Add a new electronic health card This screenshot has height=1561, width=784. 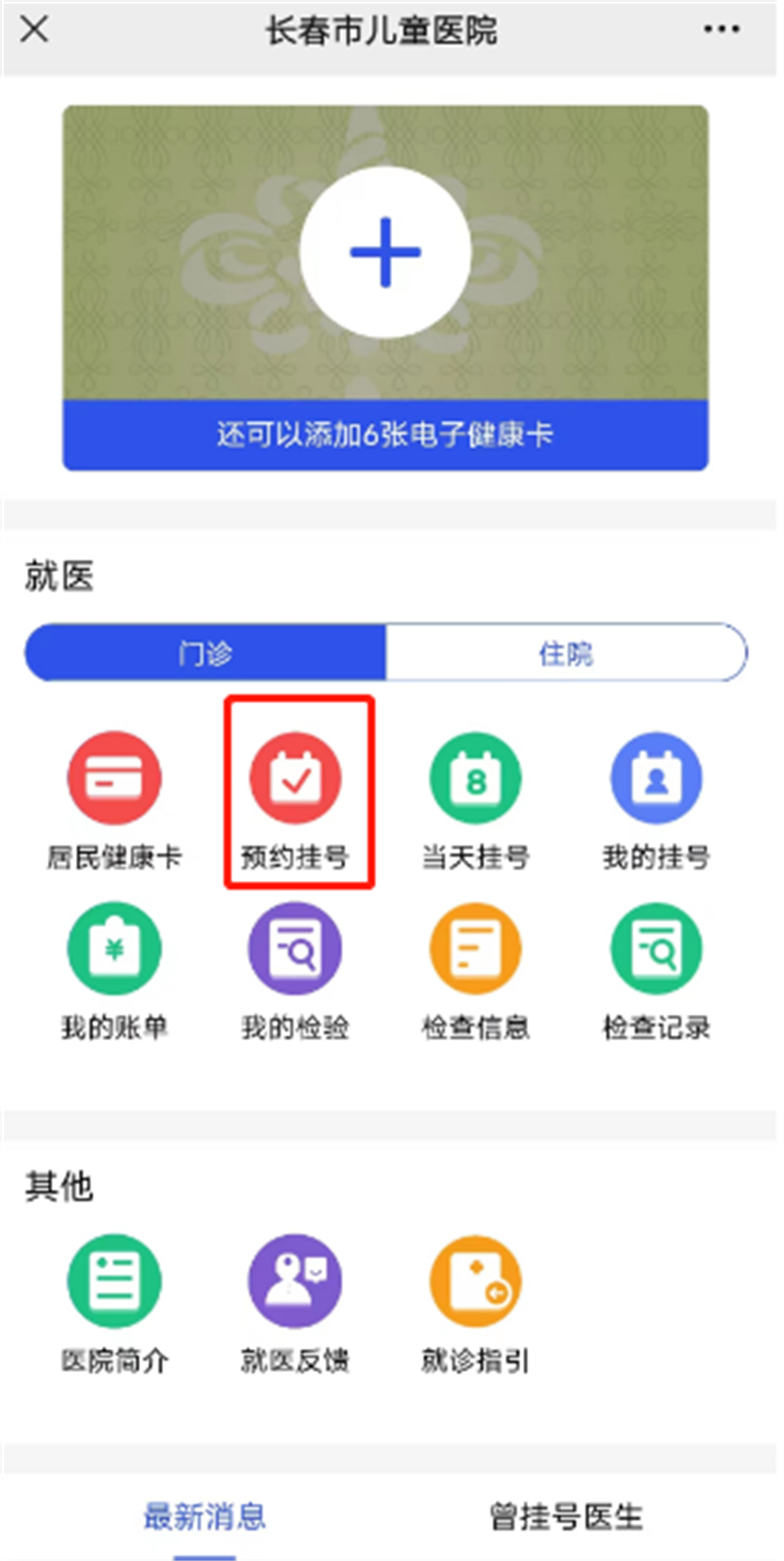385,253
